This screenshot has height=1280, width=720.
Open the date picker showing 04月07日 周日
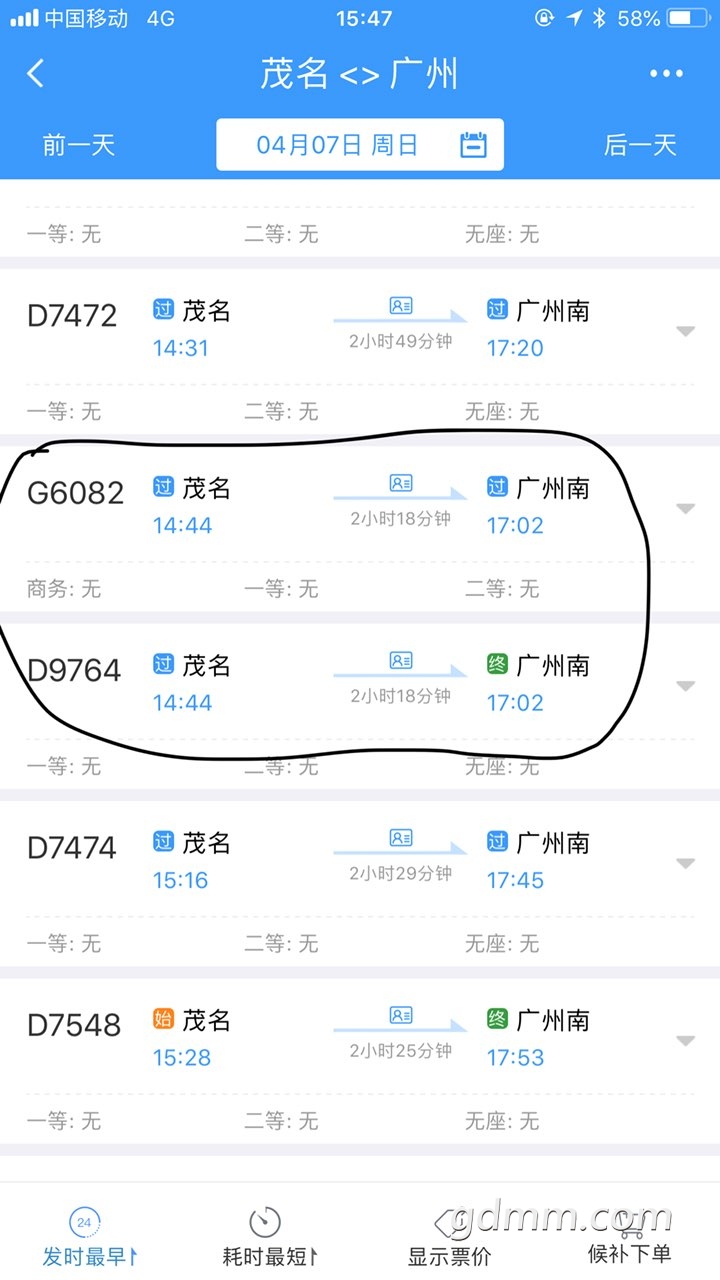click(x=360, y=145)
